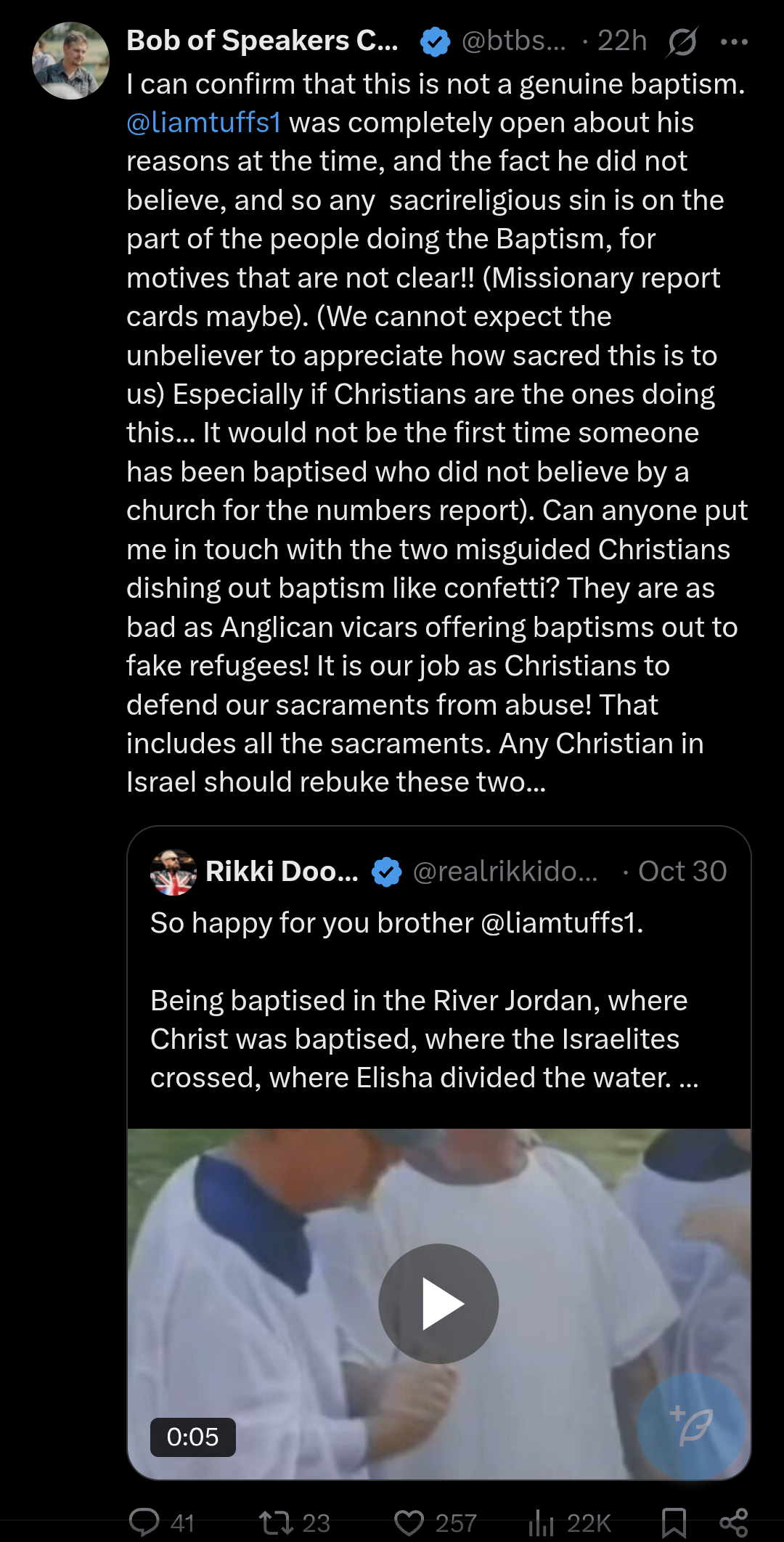Screen dimensions: 784x1542
Task: Open the Grok icon on Bob's post
Action: pyautogui.click(x=682, y=42)
